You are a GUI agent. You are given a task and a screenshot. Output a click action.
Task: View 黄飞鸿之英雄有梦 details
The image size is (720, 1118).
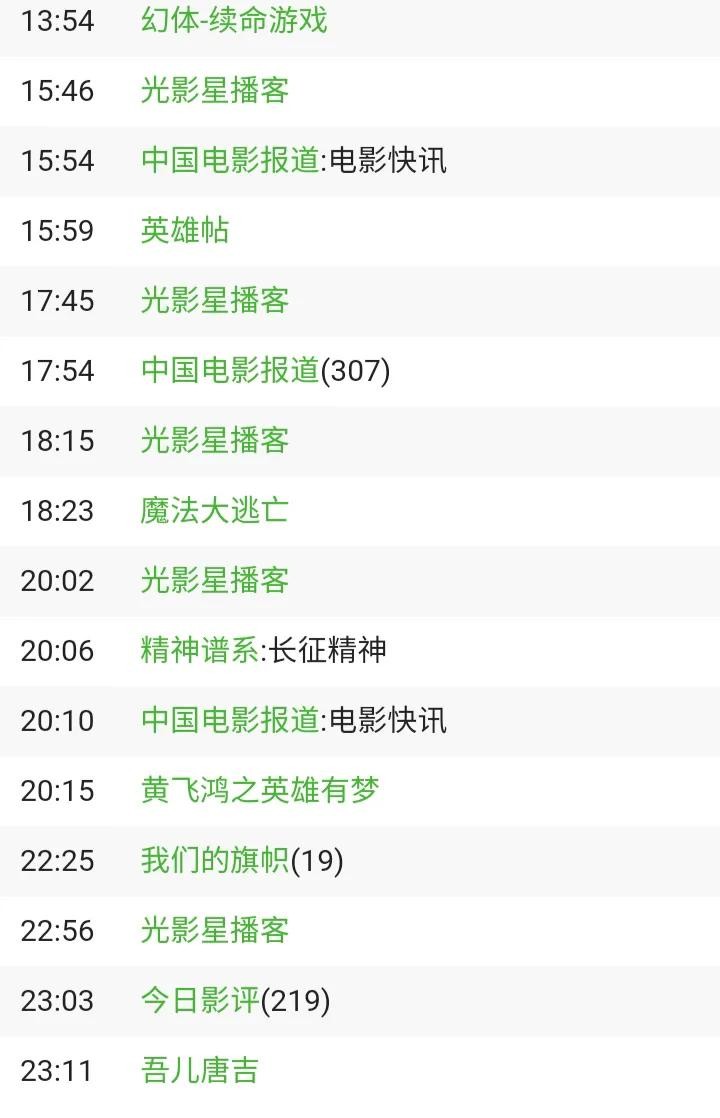[260, 790]
